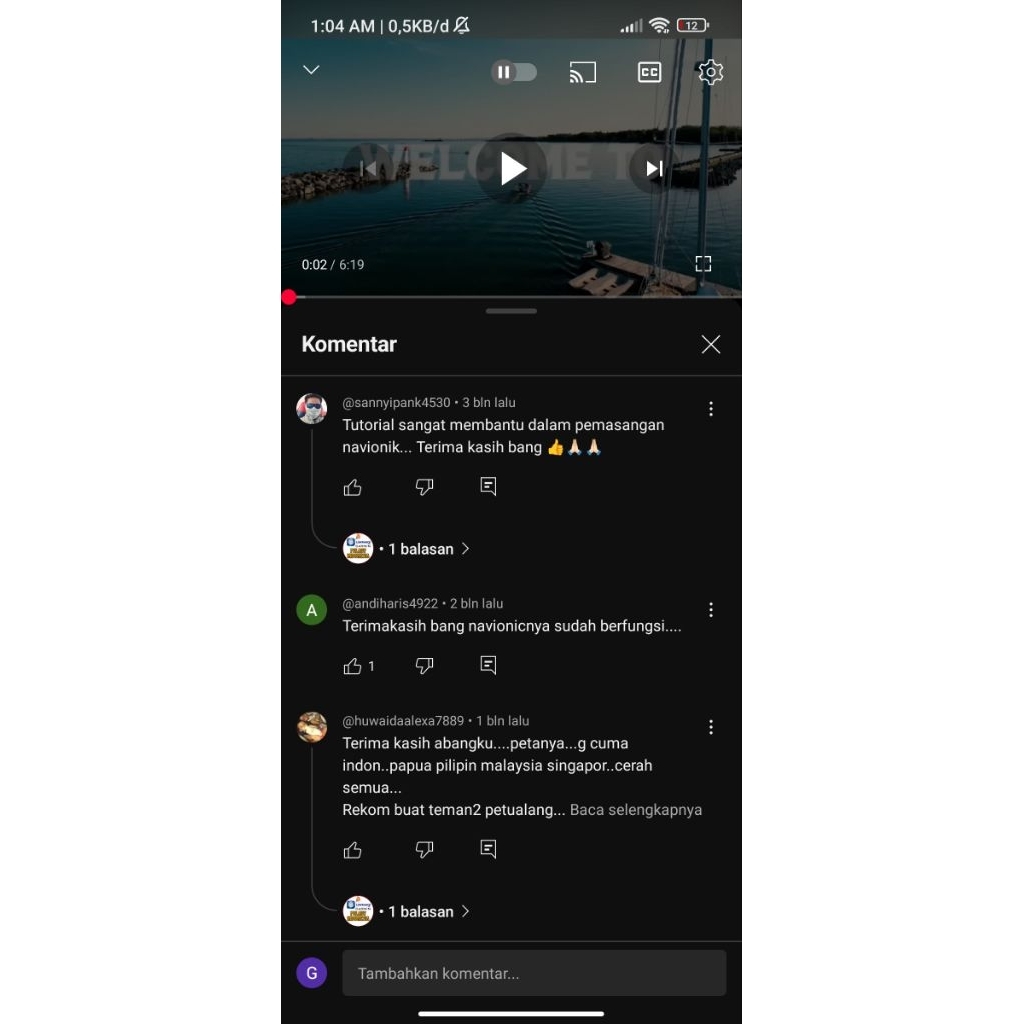Like the comment by @sannyipank4530
The width and height of the screenshot is (1024, 1024).
[353, 487]
